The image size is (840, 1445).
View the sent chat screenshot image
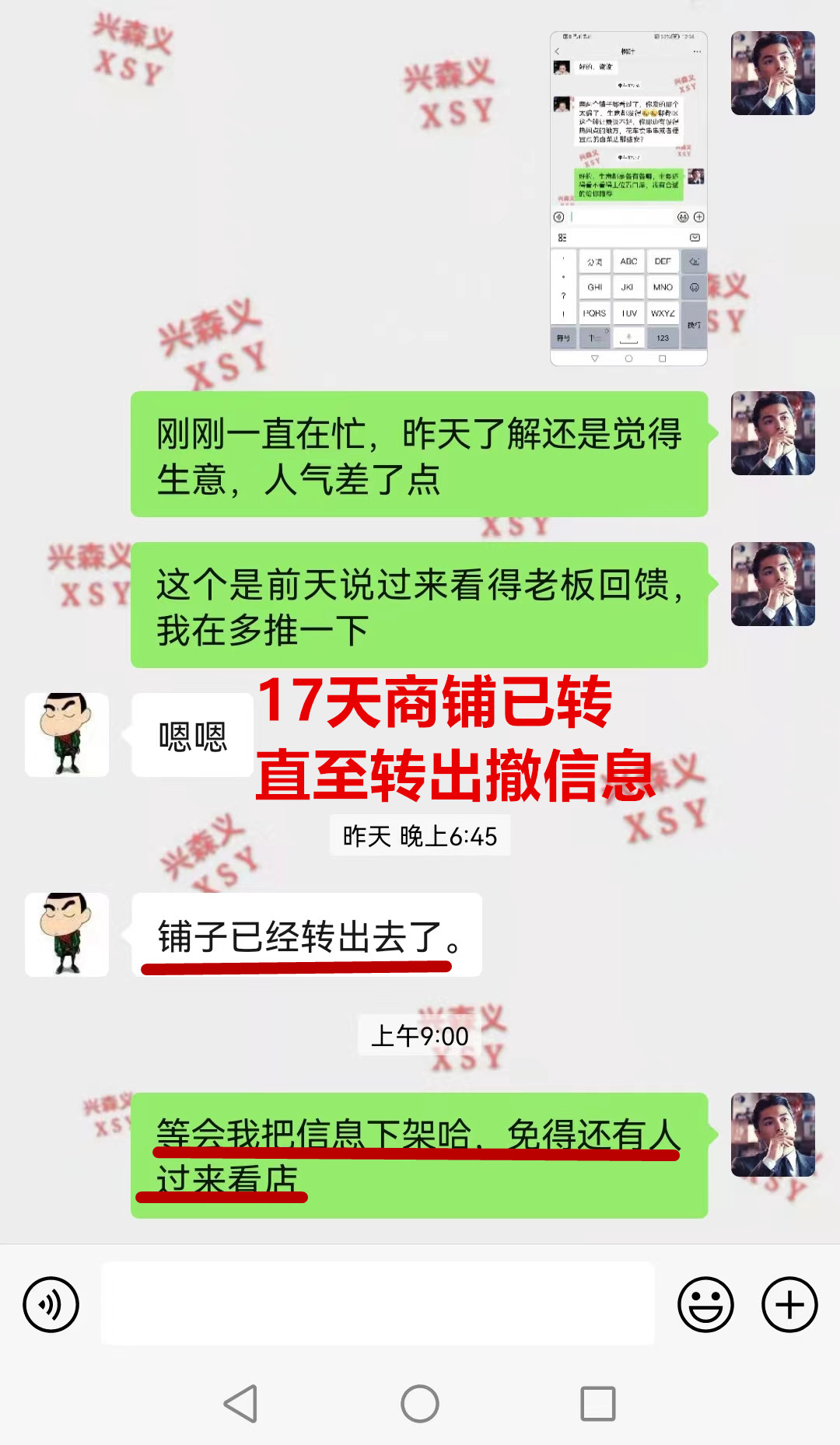pyautogui.click(x=628, y=198)
